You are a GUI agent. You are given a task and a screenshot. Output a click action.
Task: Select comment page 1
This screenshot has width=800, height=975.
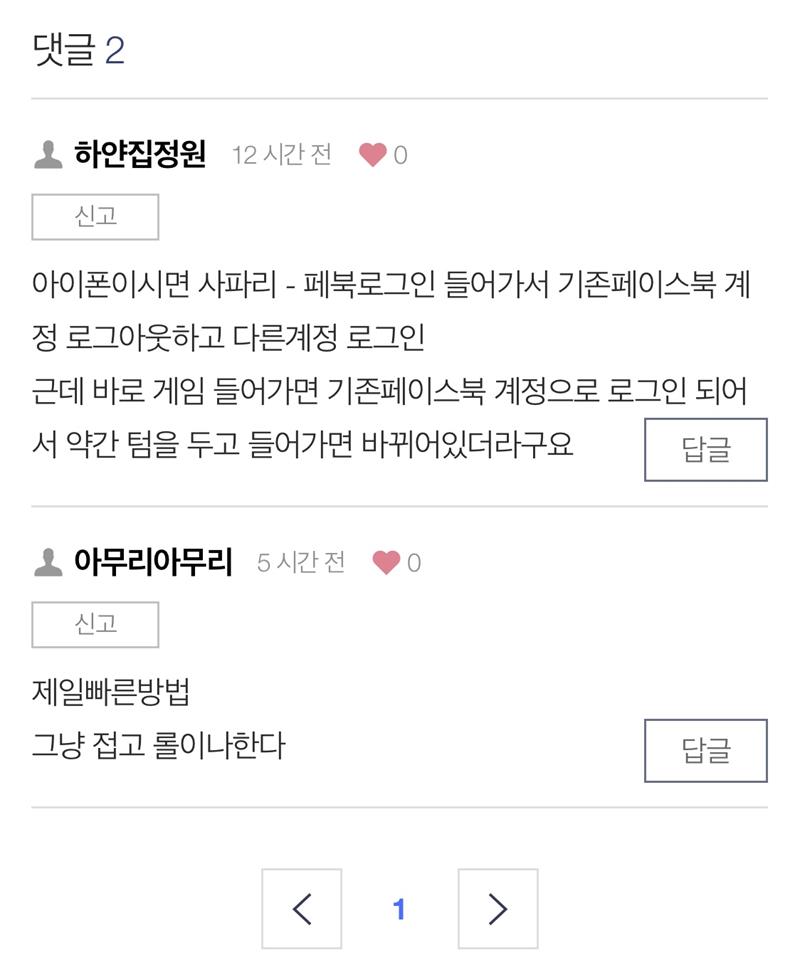399,909
